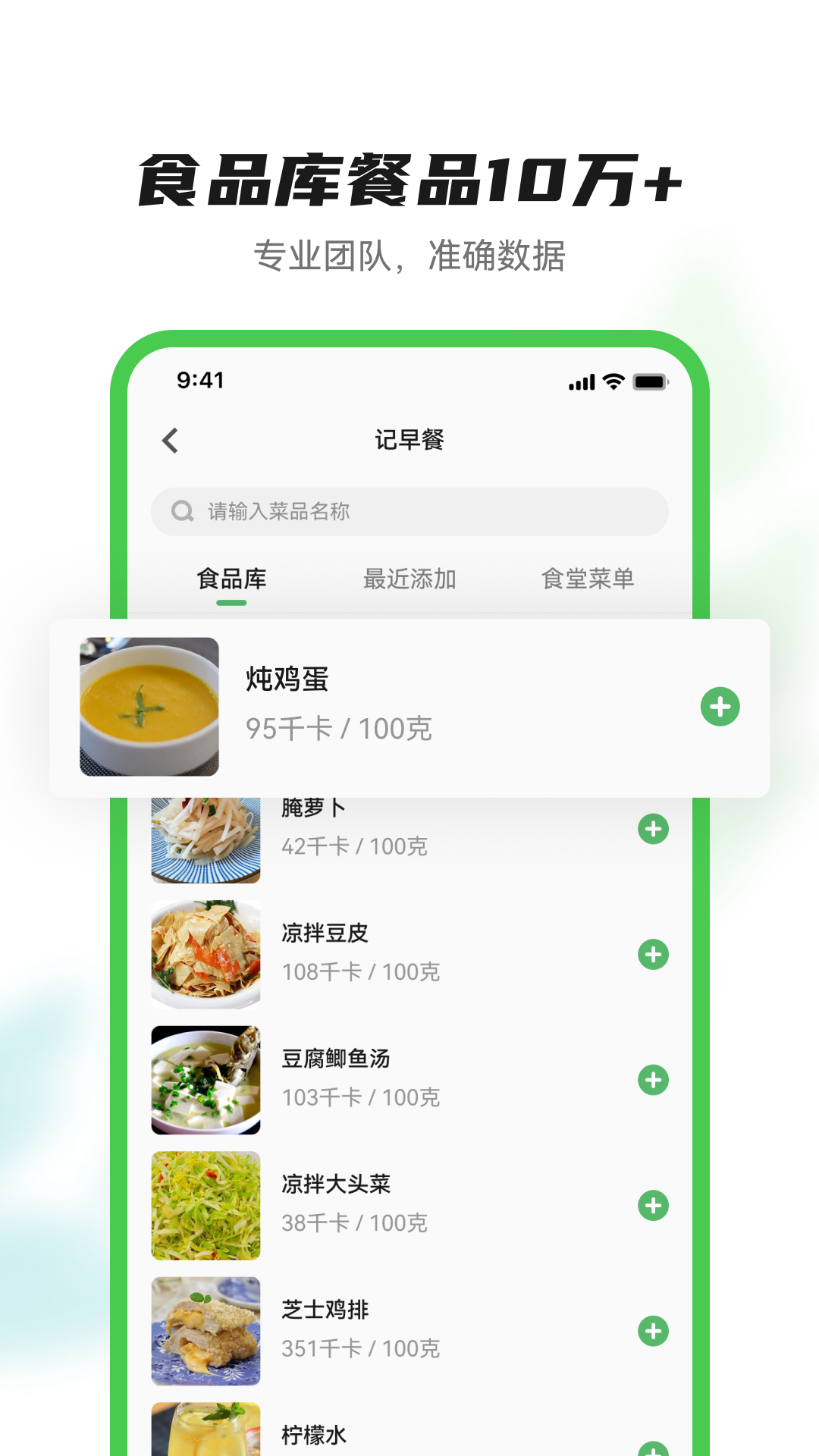
Task: Add 凉拌大头菜 via its plus icon
Action: tap(652, 1206)
